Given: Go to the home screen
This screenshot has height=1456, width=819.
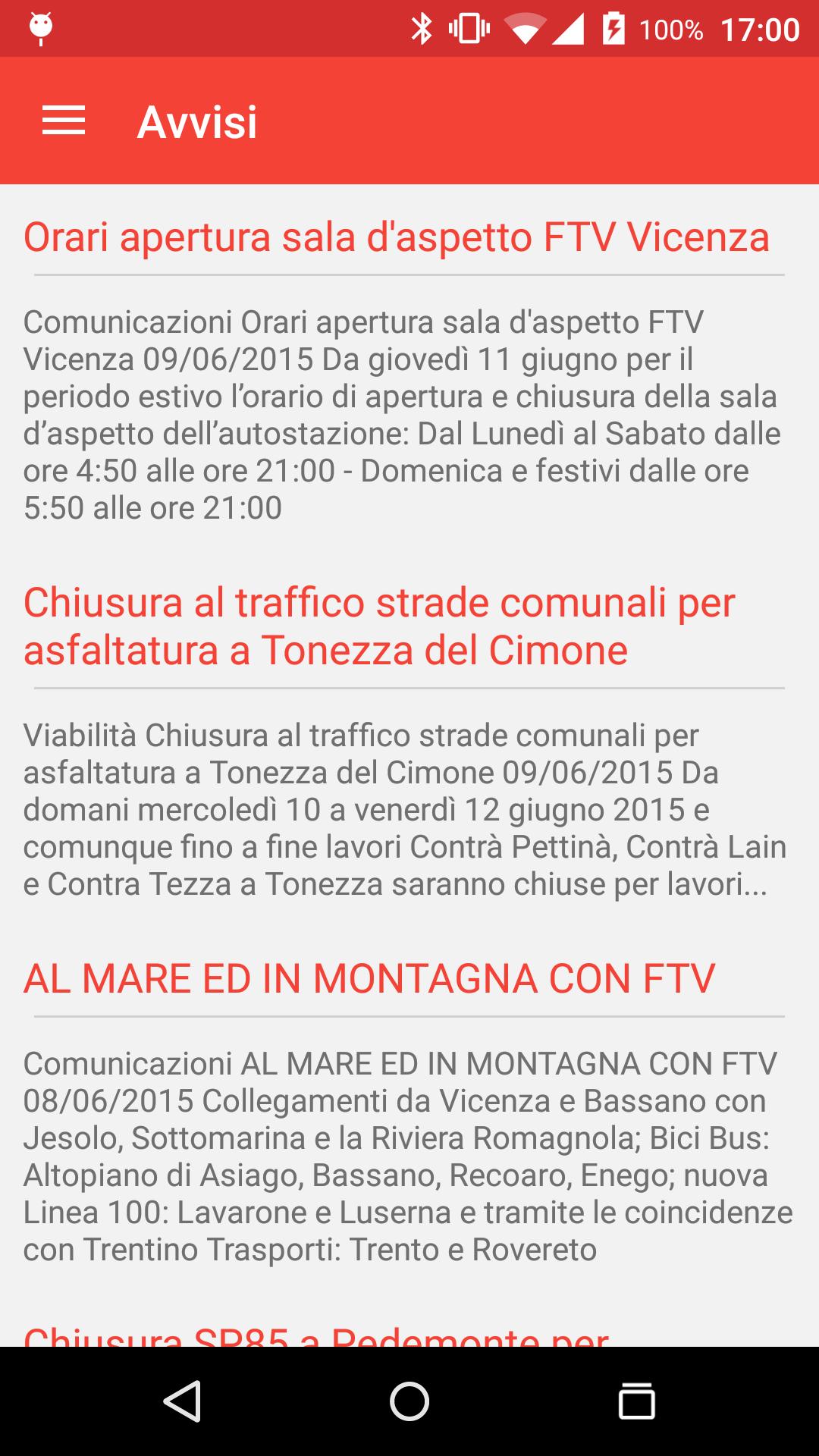Looking at the screenshot, I should tap(409, 1401).
